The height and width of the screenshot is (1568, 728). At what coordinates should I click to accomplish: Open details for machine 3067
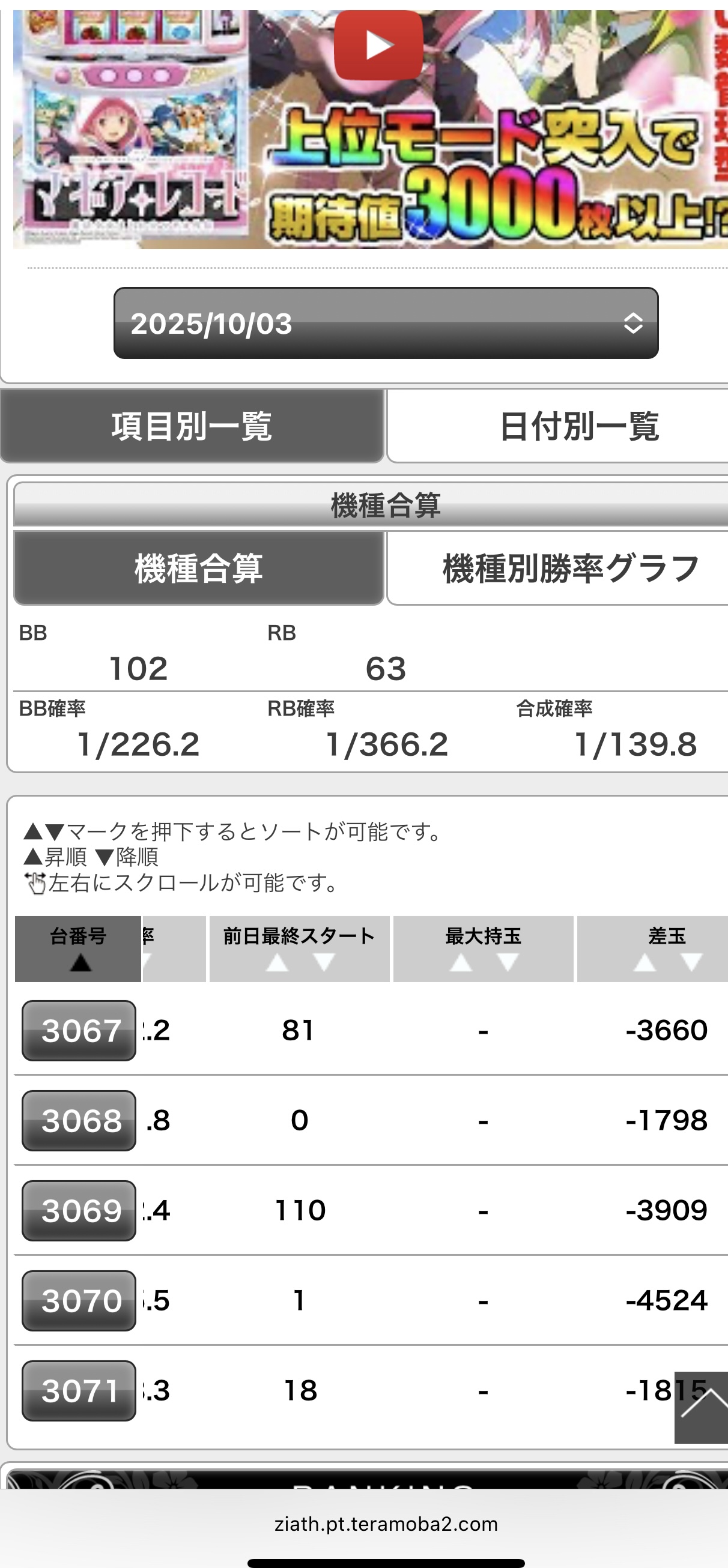pyautogui.click(x=79, y=1031)
